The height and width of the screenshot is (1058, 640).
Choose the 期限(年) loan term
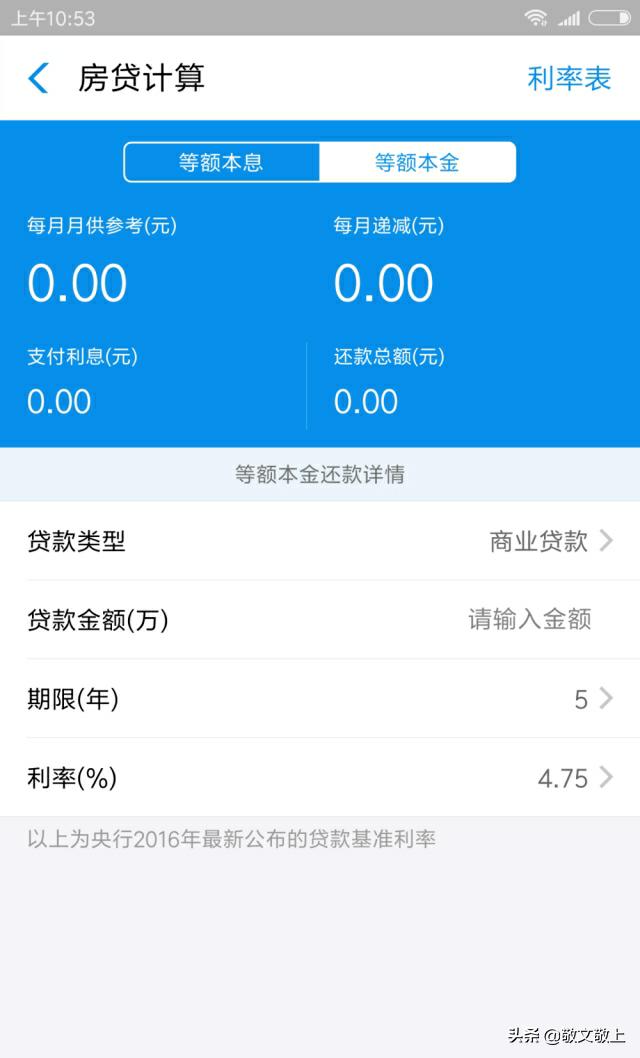point(592,699)
